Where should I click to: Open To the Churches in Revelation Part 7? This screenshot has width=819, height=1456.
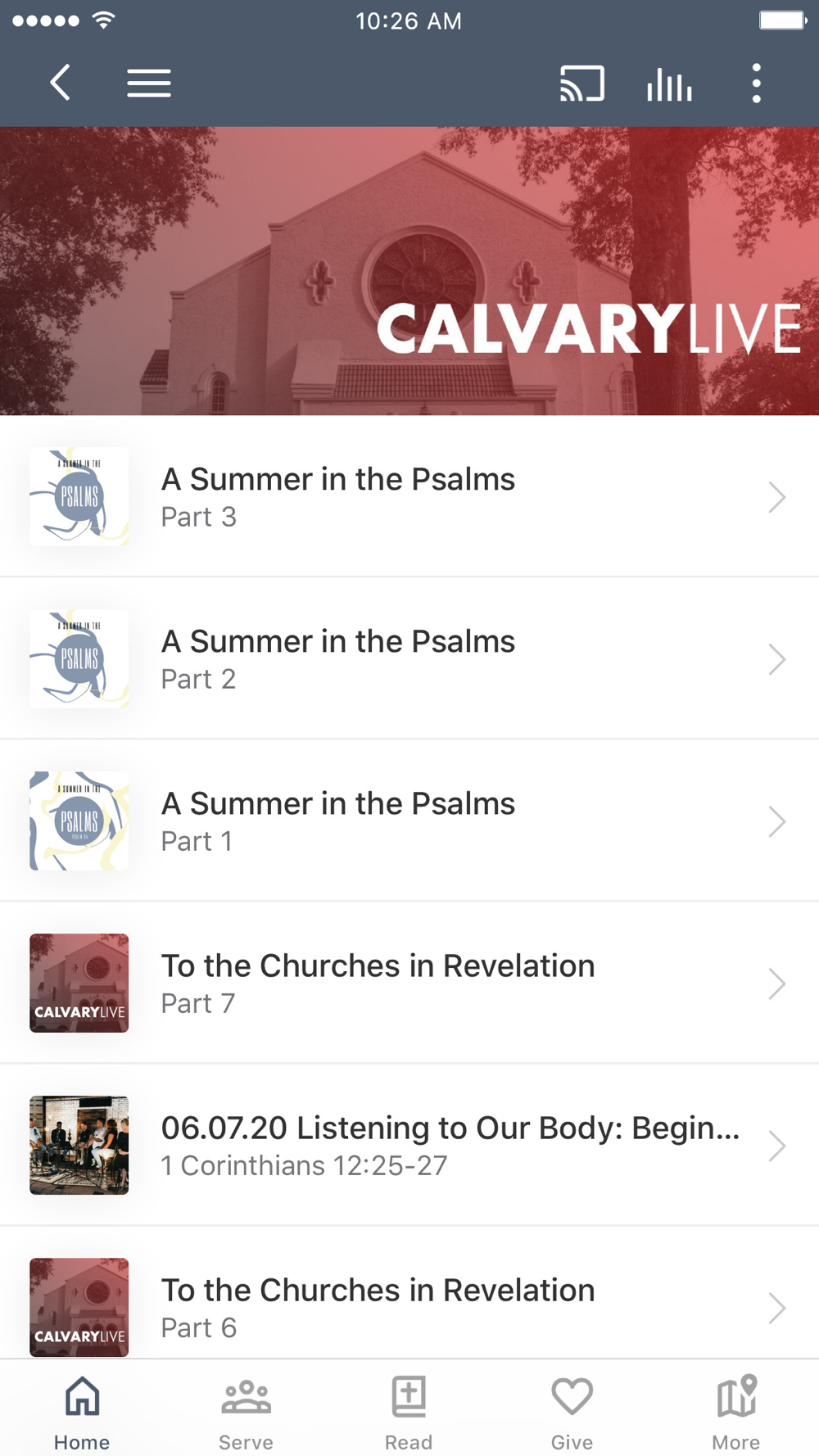click(x=409, y=983)
